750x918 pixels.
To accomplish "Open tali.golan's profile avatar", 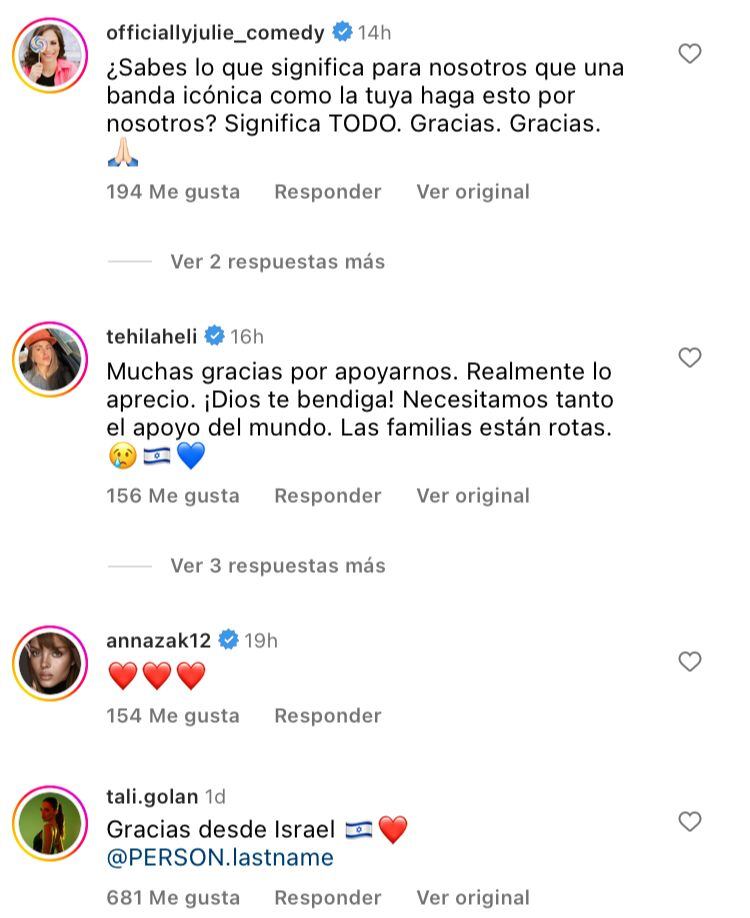I will coord(50,823).
